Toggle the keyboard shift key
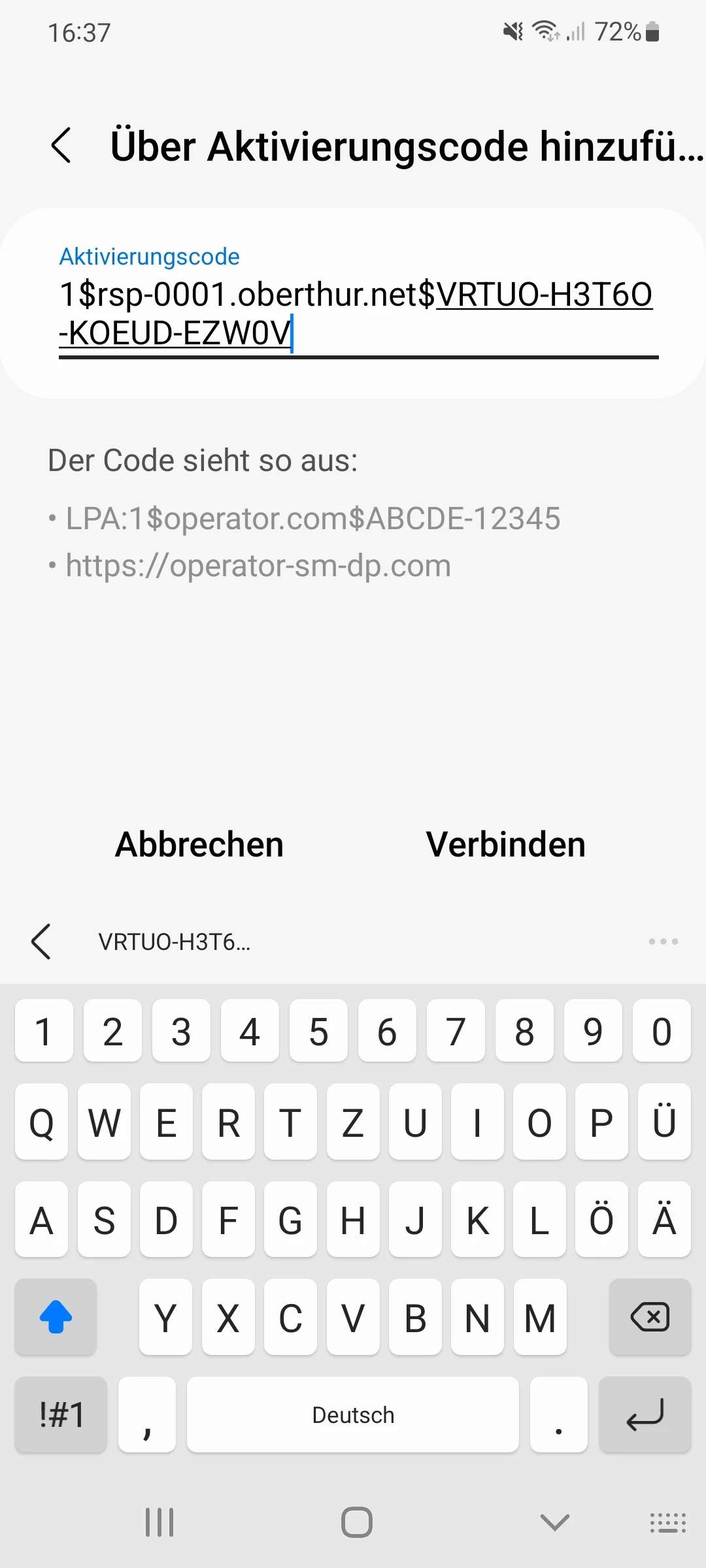 pos(56,1317)
